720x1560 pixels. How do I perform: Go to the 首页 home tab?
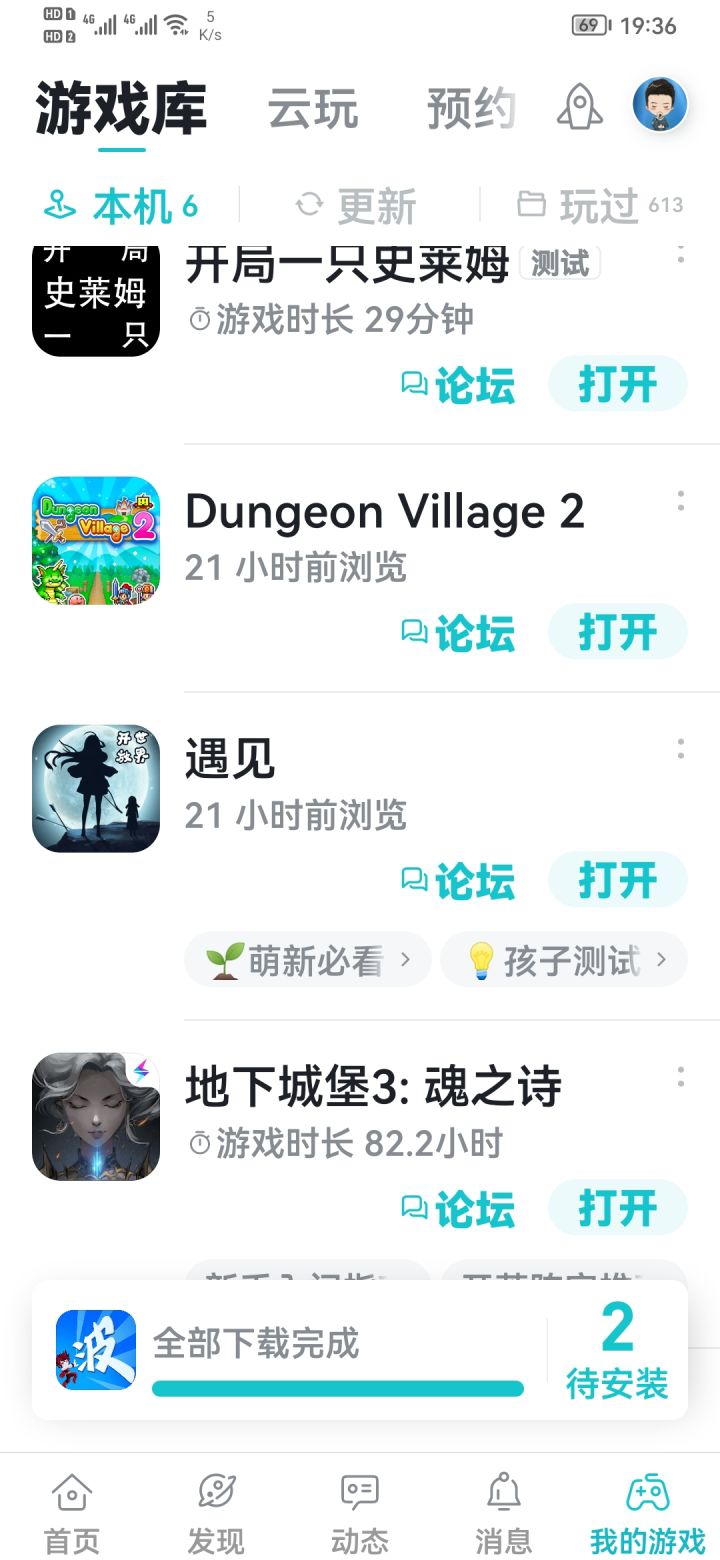[x=72, y=1513]
